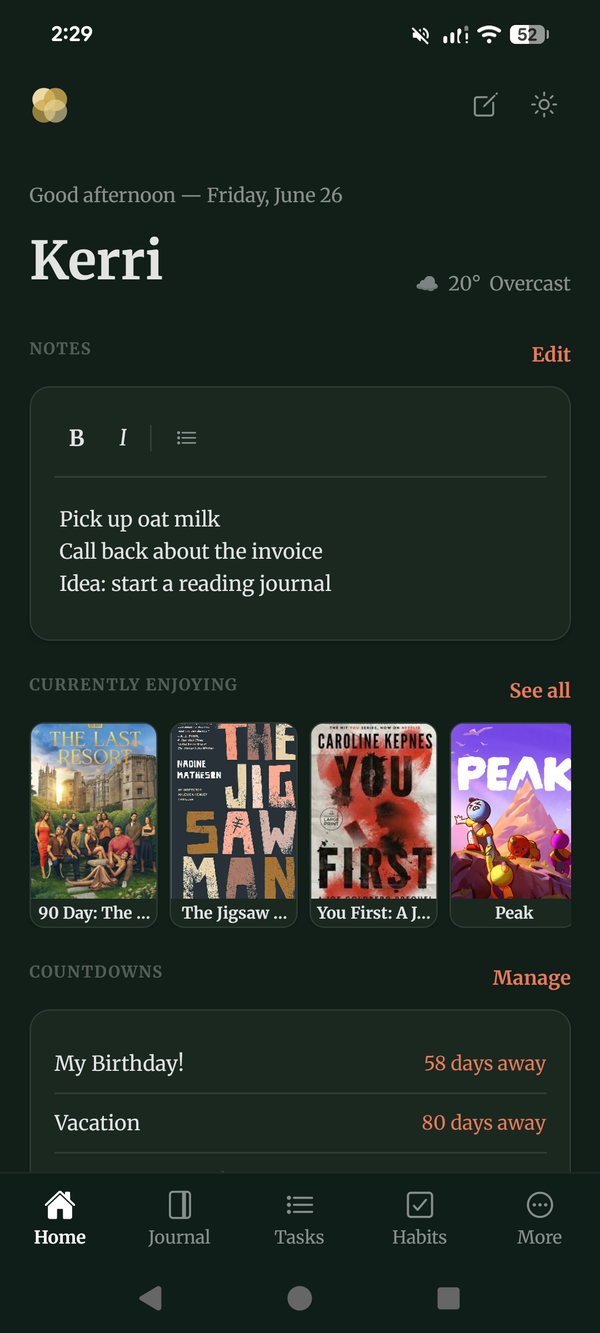Open the new note compose icon
This screenshot has width=600, height=1333.
[x=485, y=105]
